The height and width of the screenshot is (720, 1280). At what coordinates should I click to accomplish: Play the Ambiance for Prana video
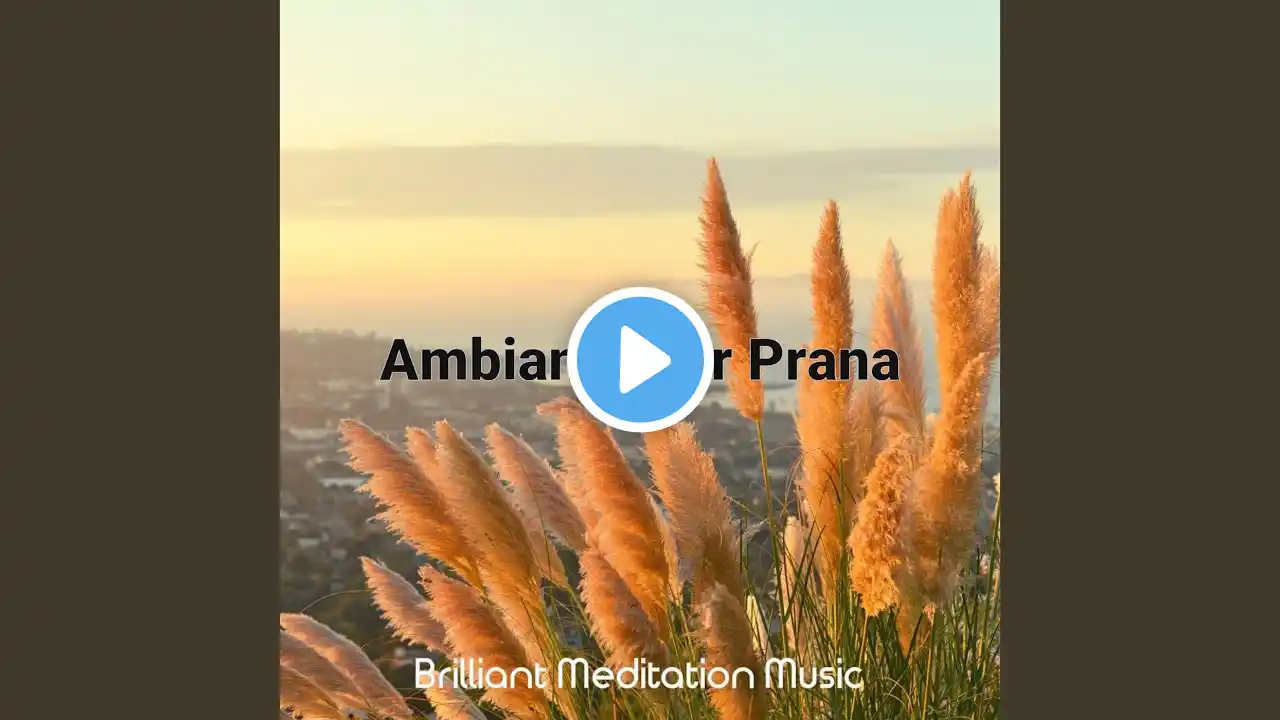point(640,360)
